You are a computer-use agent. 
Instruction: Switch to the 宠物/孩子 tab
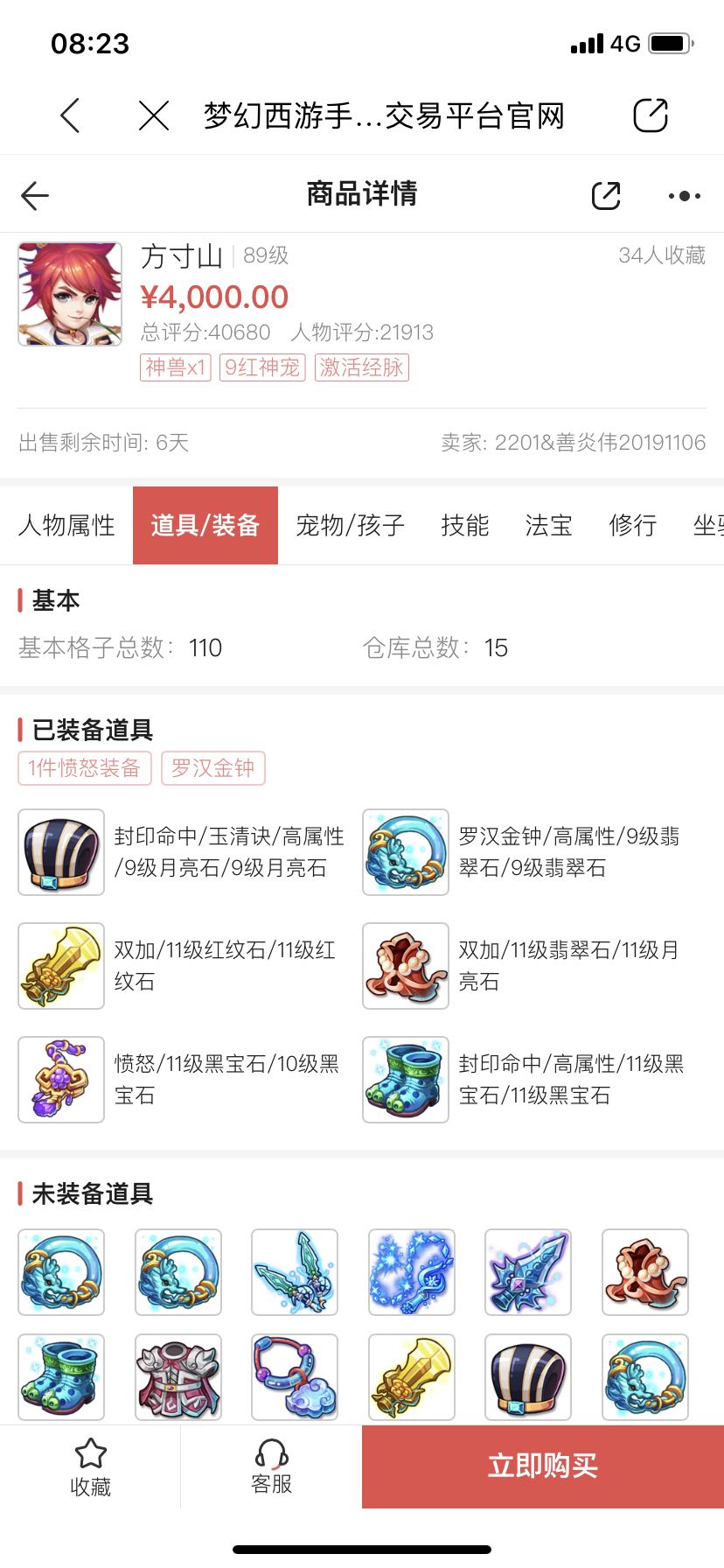pos(350,525)
